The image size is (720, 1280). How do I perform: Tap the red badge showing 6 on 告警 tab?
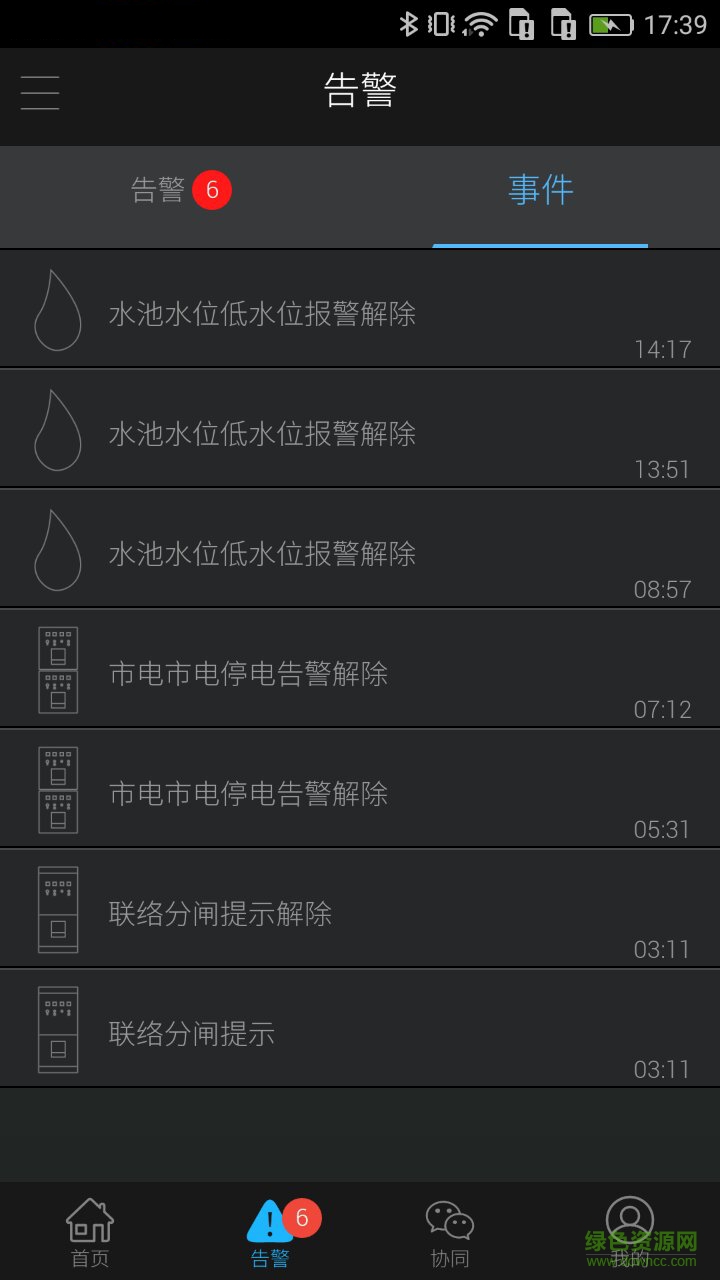point(213,188)
